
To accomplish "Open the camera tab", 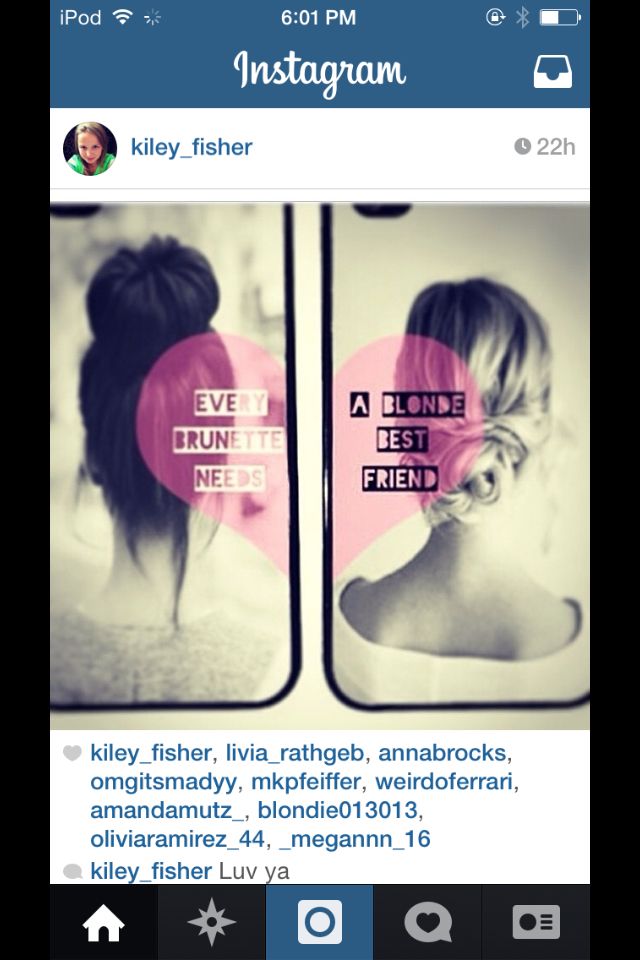I will [320, 922].
